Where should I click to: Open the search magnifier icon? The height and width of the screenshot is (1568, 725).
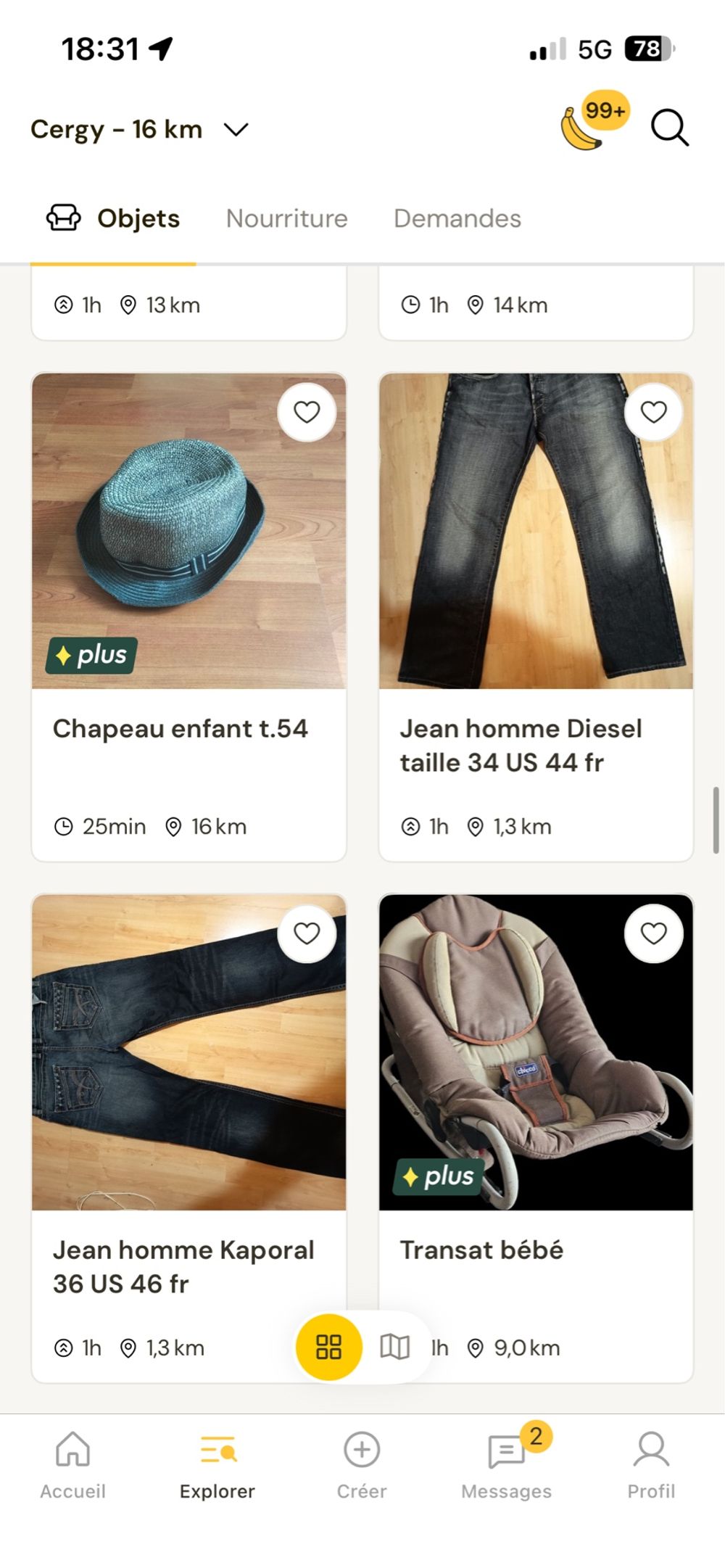[669, 128]
